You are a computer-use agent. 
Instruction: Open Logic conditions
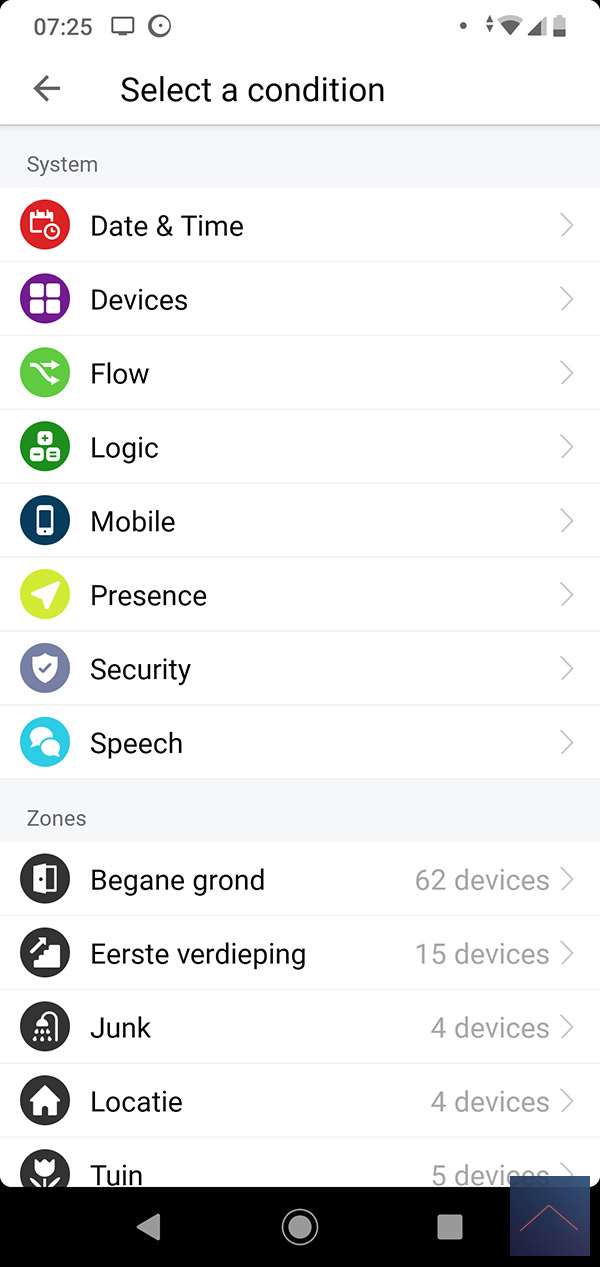pos(300,448)
